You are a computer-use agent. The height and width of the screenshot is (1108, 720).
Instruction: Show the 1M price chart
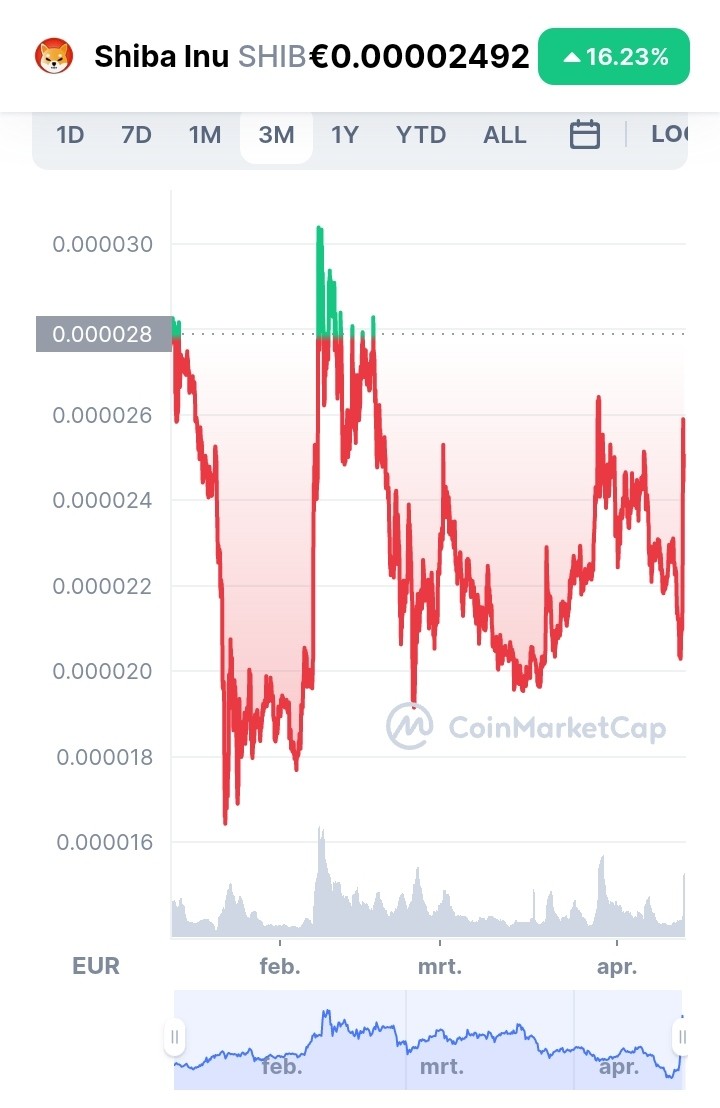[x=205, y=134]
